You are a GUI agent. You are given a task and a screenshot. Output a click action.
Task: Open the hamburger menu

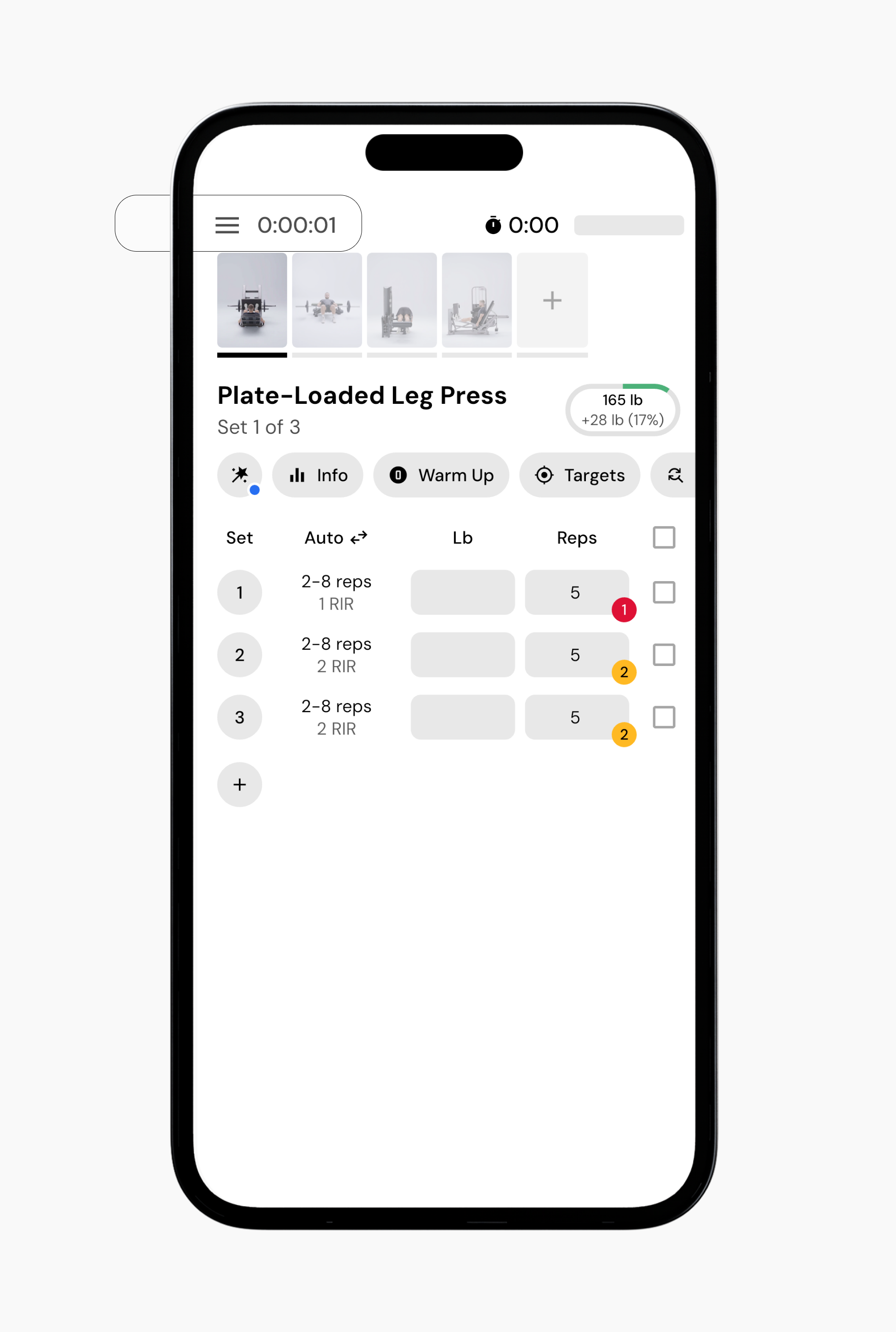pos(227,225)
